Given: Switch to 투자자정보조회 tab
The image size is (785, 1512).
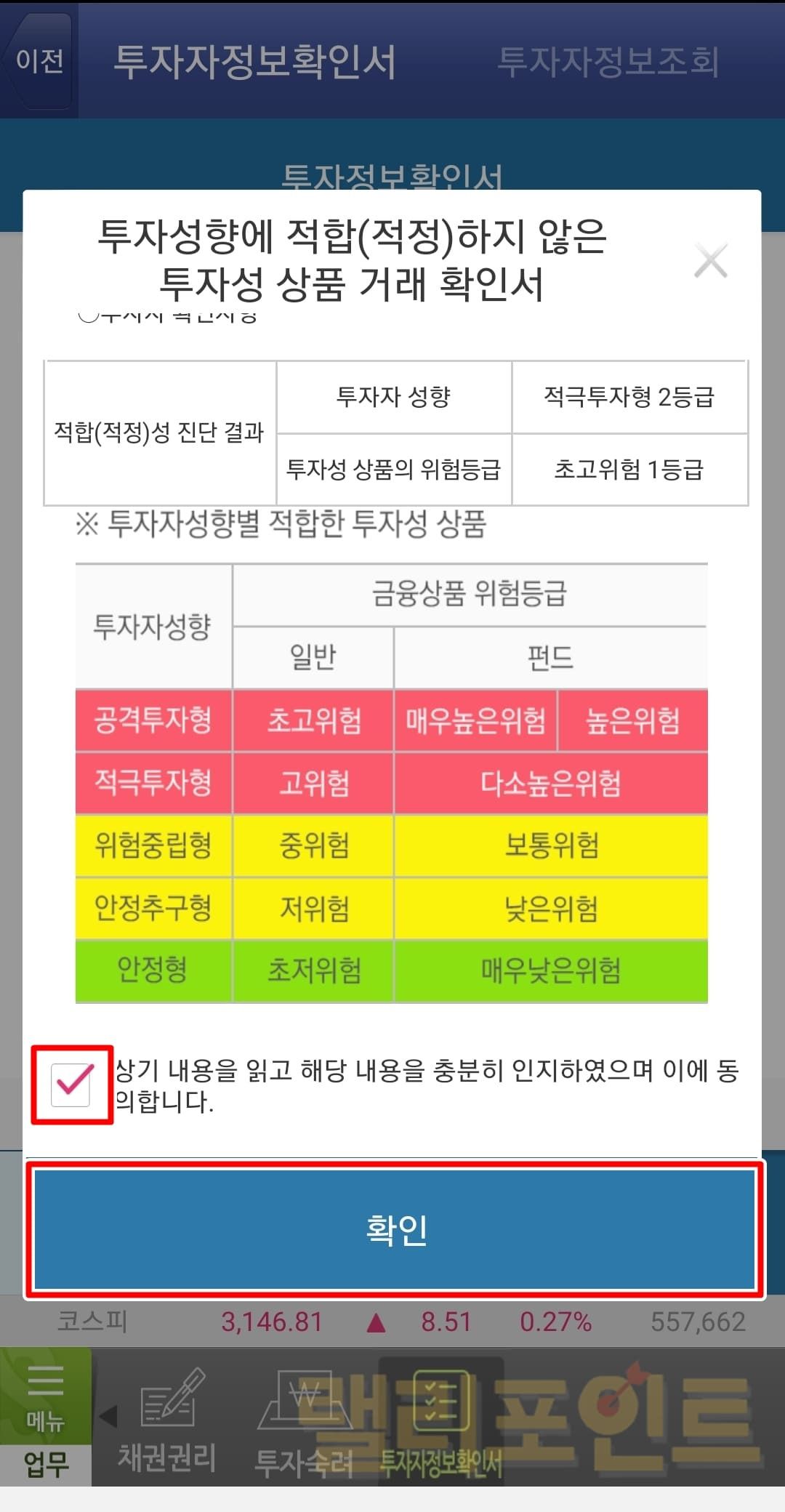Looking at the screenshot, I should click(x=608, y=61).
